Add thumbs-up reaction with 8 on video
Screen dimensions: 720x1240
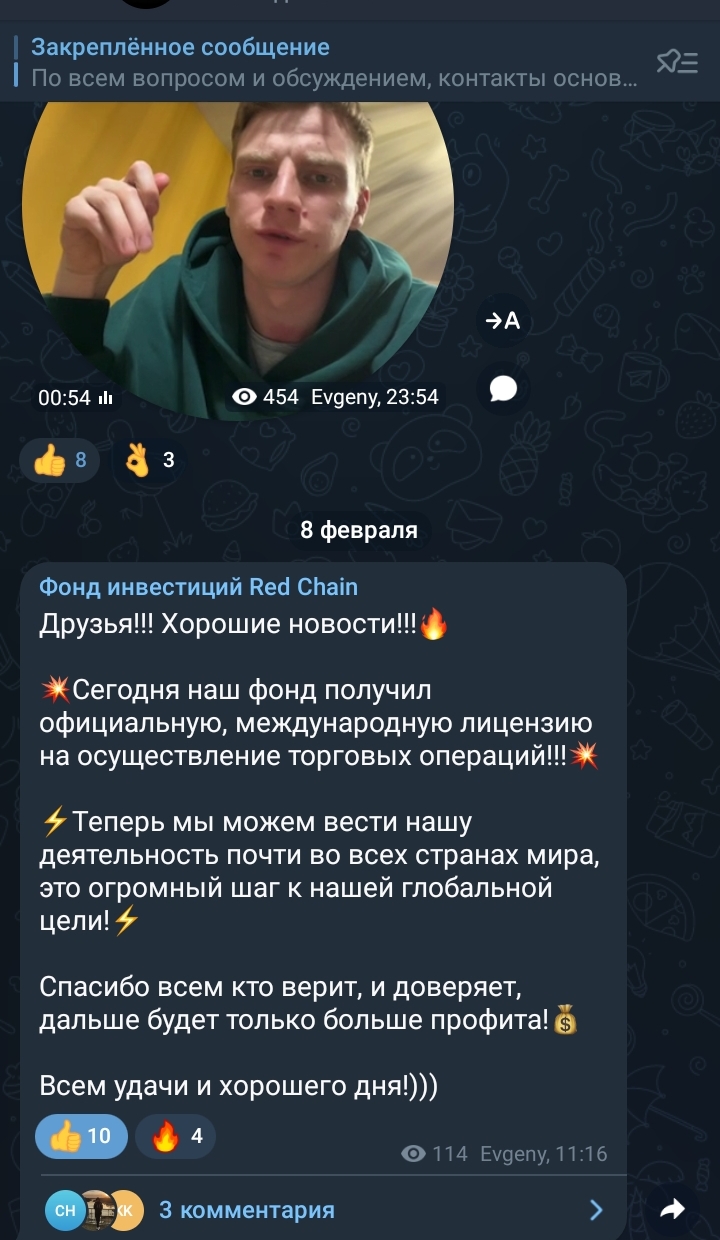click(x=60, y=460)
